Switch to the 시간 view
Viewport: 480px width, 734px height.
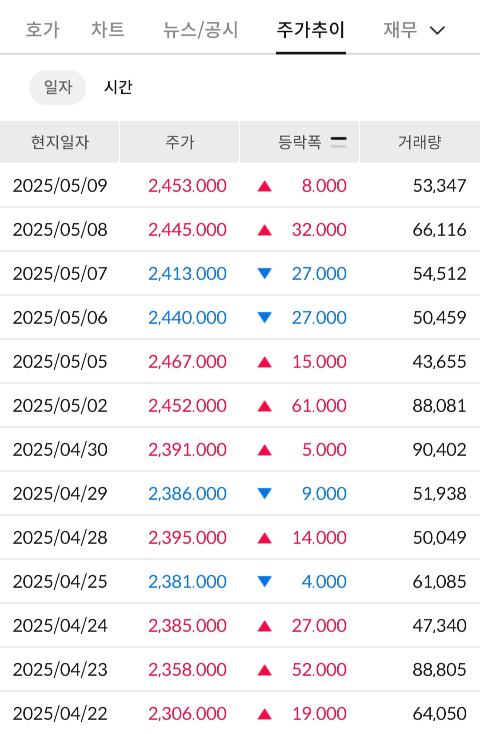coord(118,88)
